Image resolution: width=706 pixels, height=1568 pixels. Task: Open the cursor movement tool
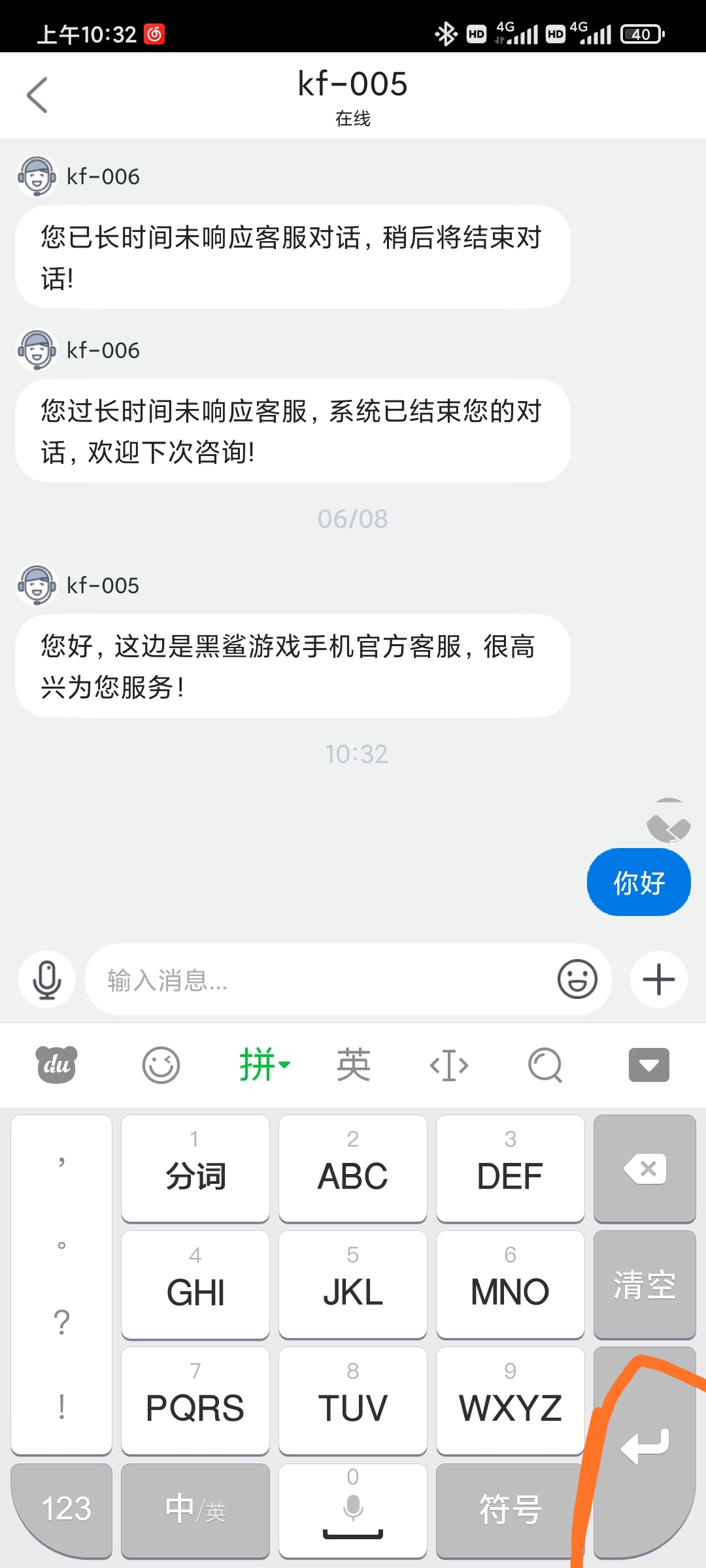point(449,1066)
